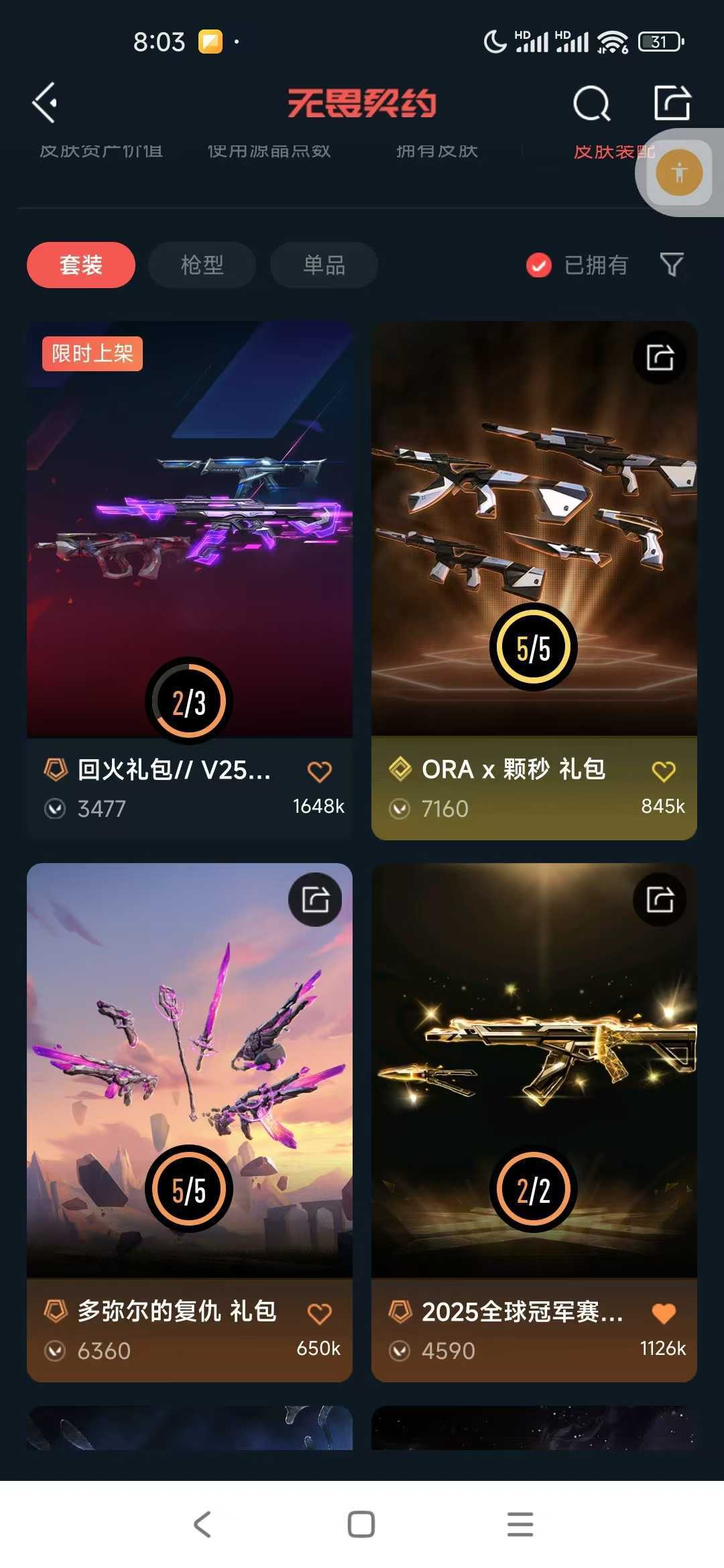Tap the 2/3 progress circle on 回火礼包
Viewport: 724px width, 1568px height.
[x=189, y=700]
